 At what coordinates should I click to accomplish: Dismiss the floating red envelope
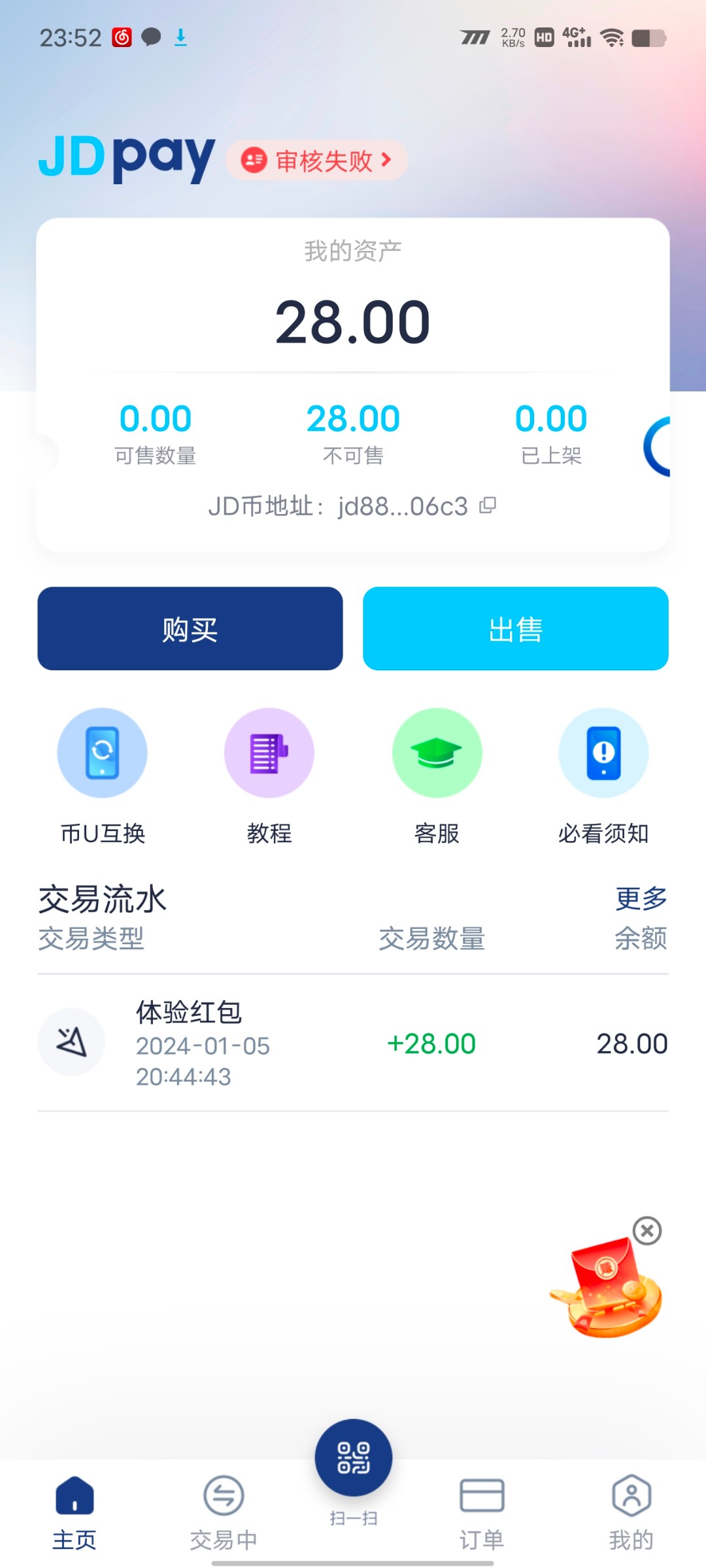(647, 1231)
